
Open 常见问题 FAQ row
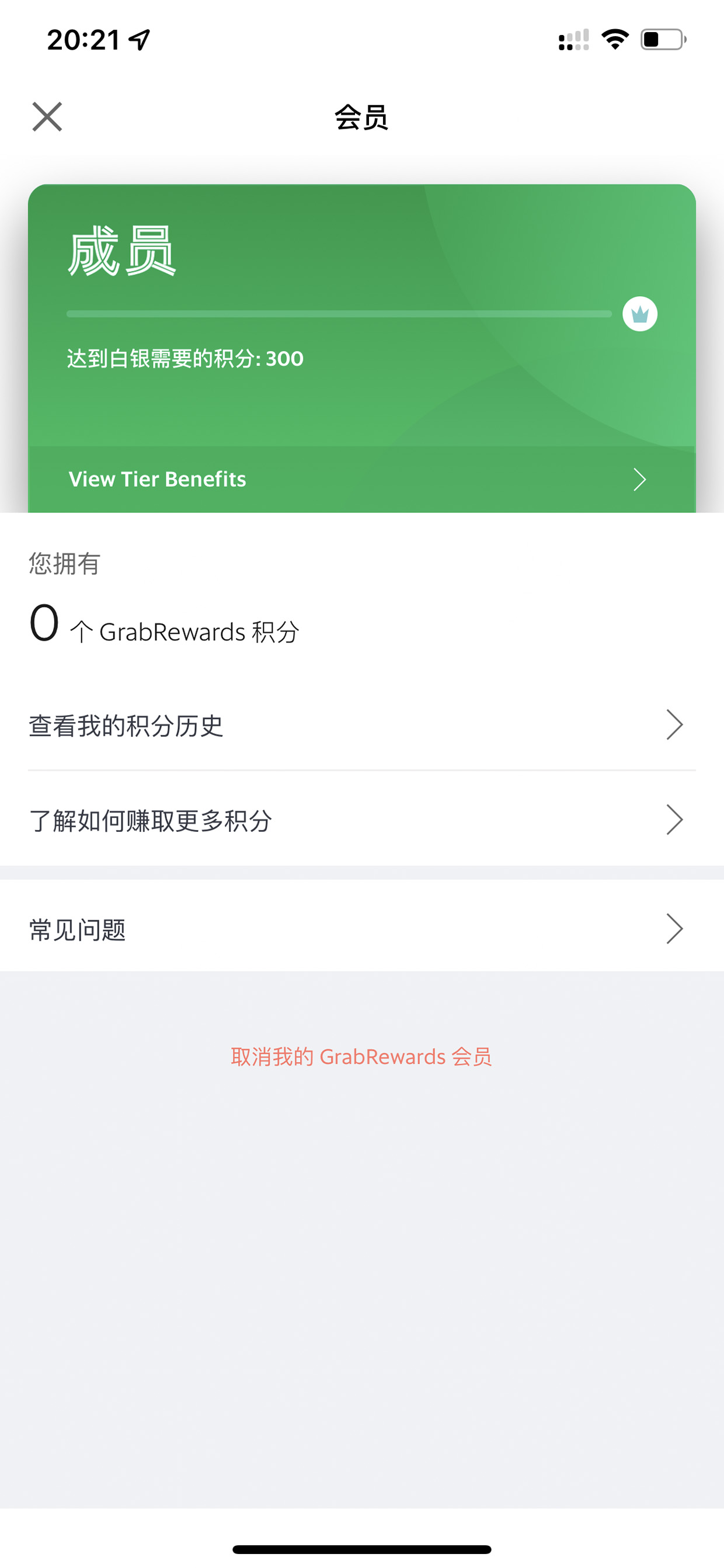coord(362,928)
